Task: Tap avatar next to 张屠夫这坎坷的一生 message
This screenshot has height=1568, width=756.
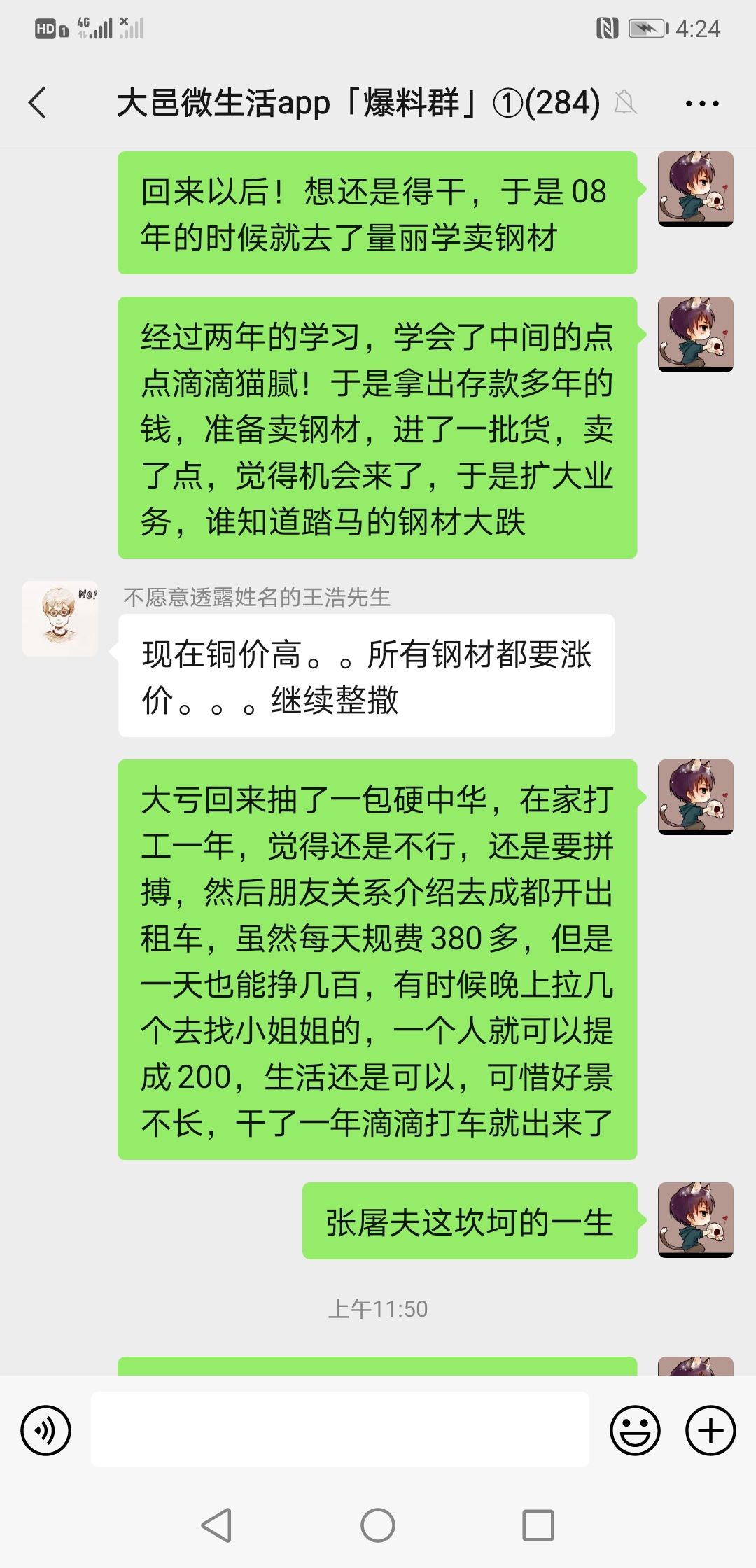Action: (696, 1220)
